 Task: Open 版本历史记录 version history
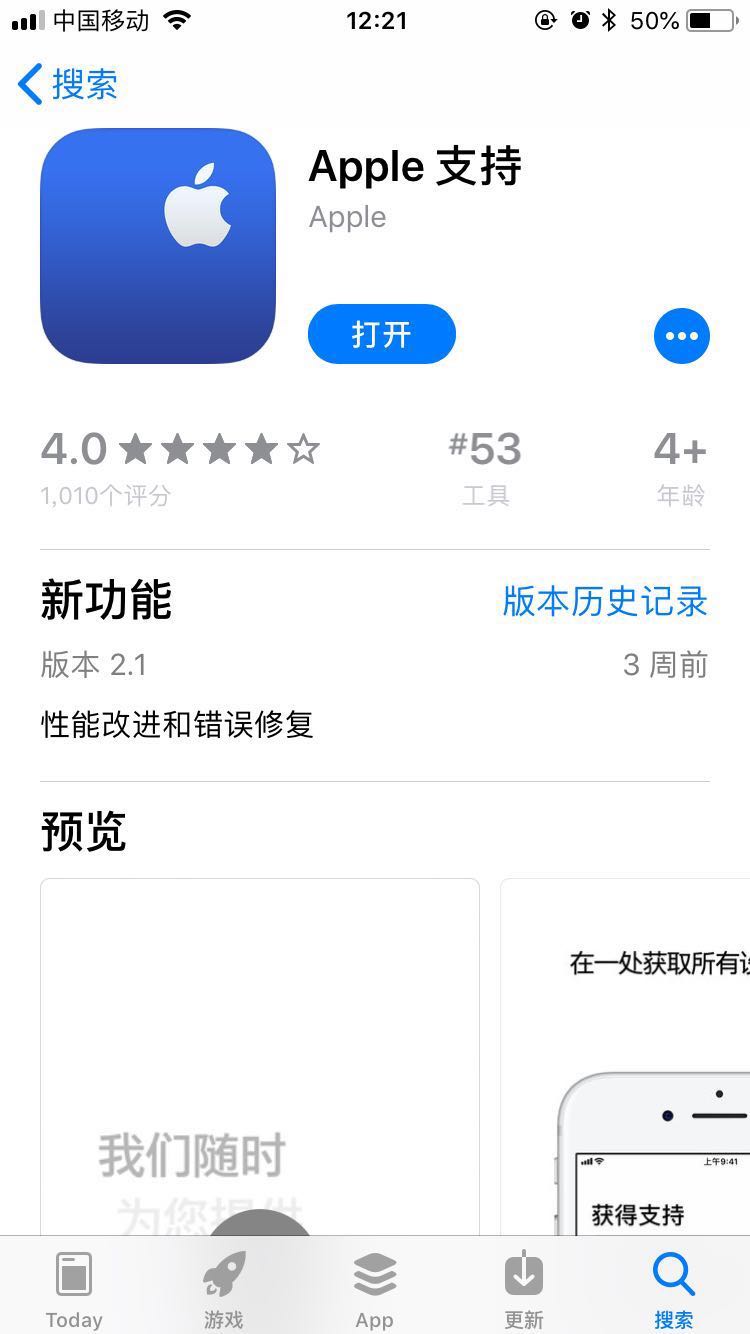pos(604,602)
